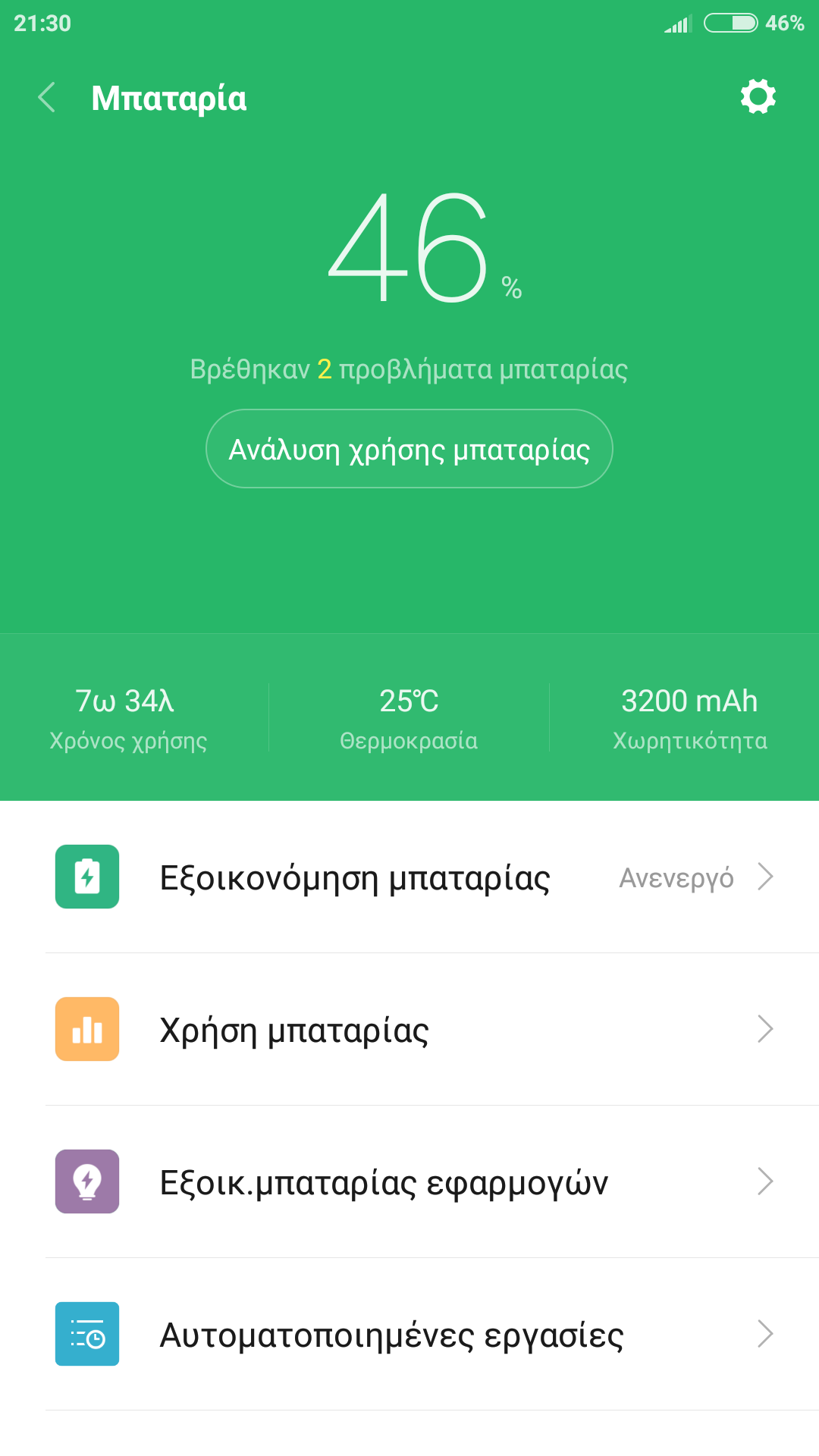
Task: Open Εξοικονόμηση μπαταρίας settings
Action: point(409,877)
